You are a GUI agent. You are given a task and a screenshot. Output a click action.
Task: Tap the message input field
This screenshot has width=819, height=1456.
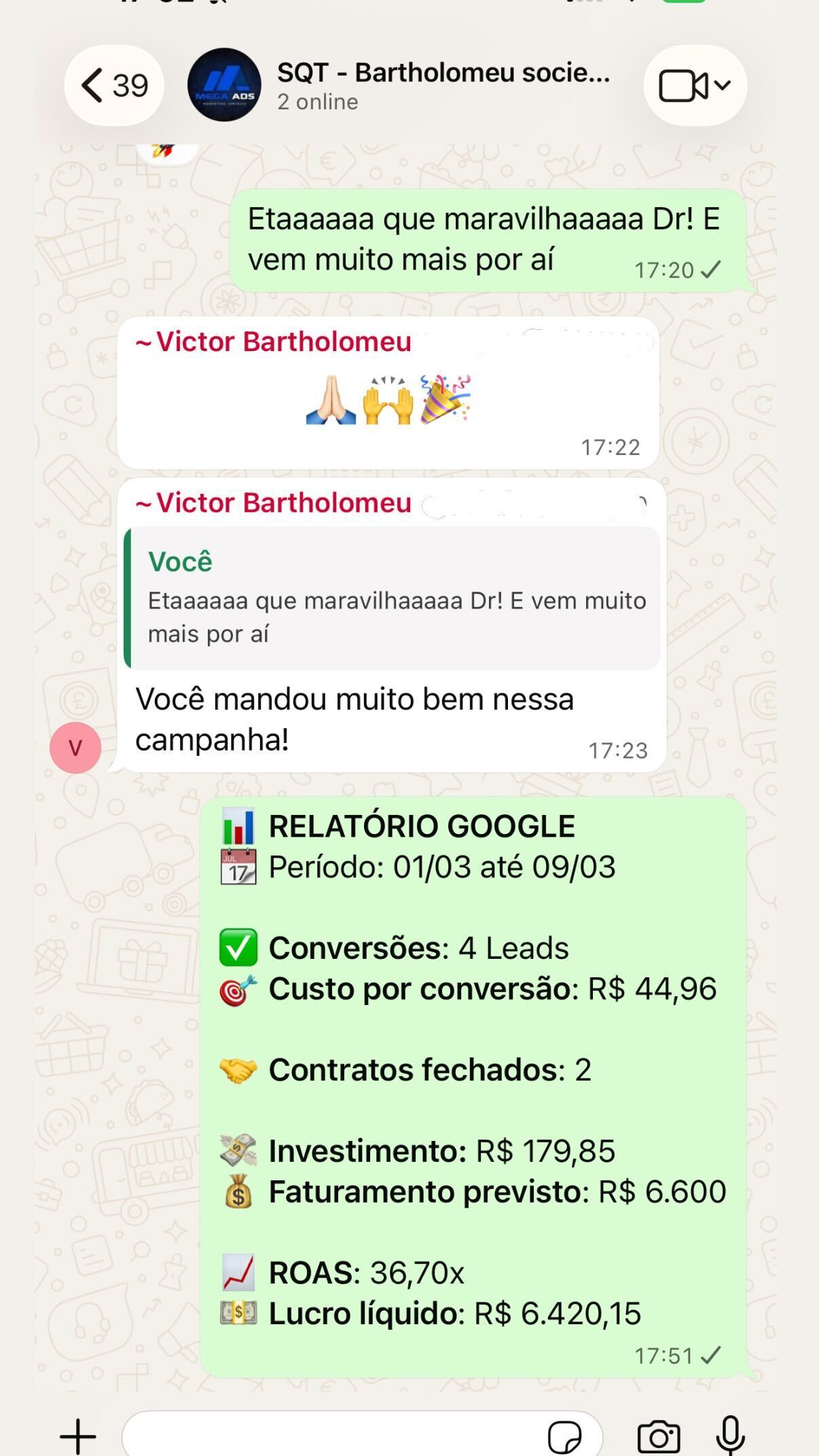pyautogui.click(x=333, y=1436)
